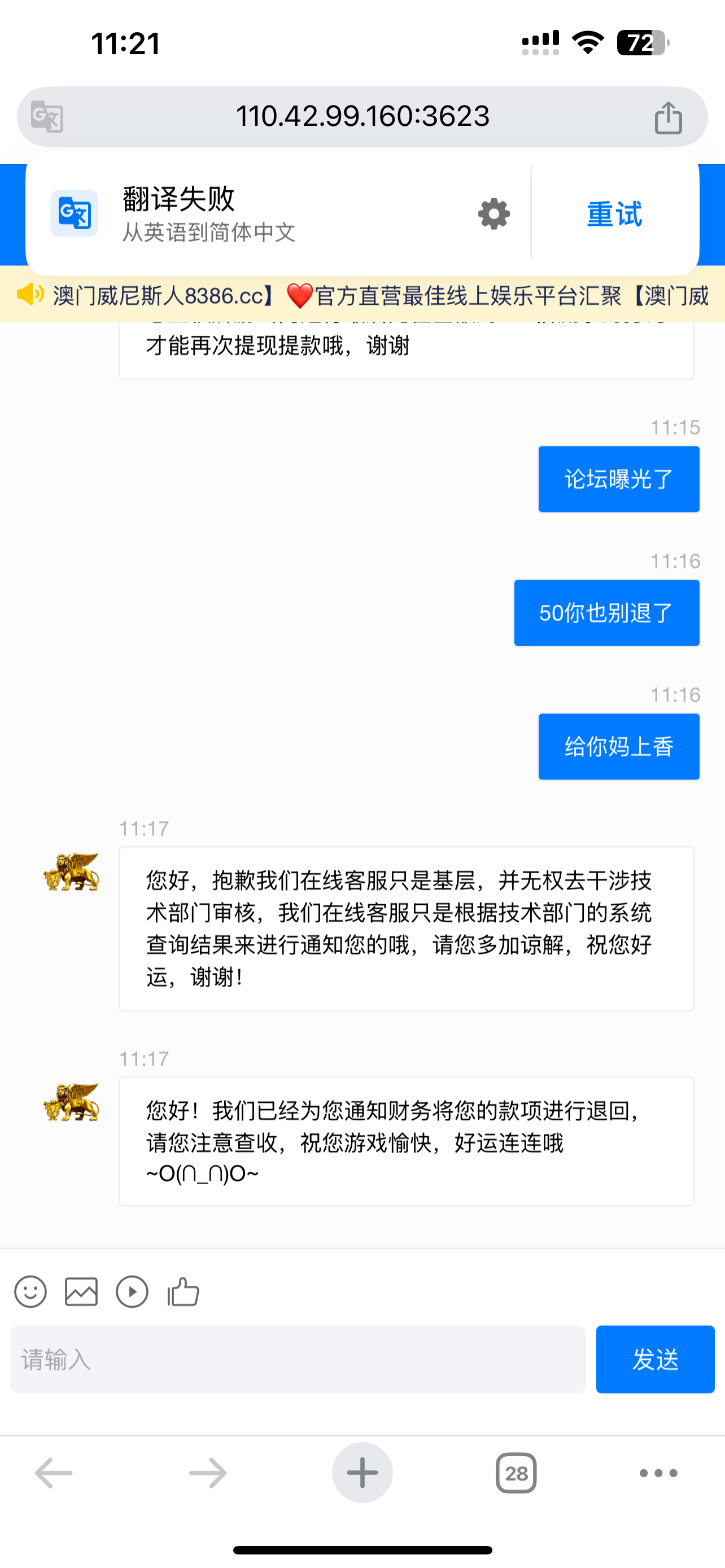Open the emoji picker

tap(30, 1291)
